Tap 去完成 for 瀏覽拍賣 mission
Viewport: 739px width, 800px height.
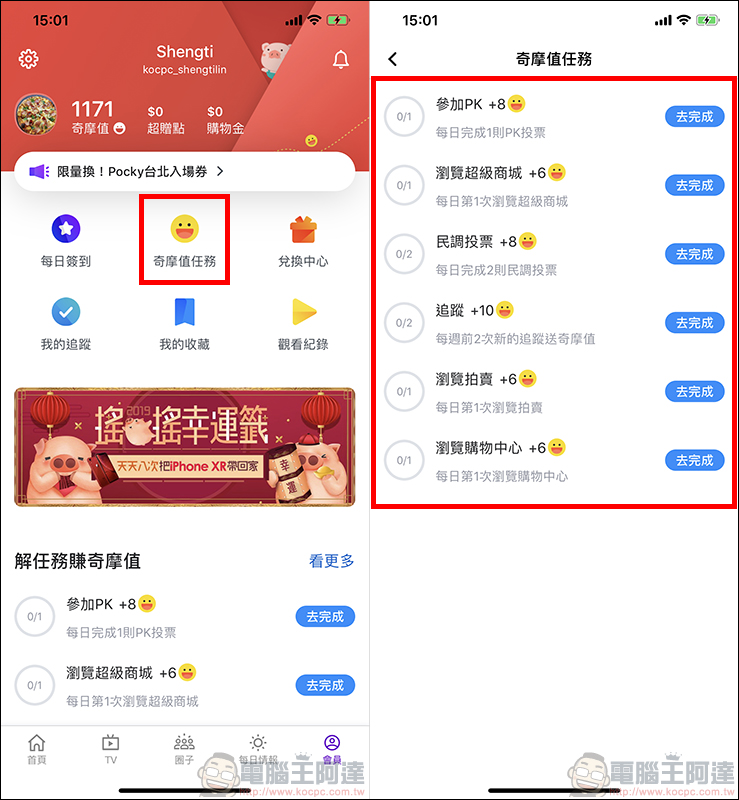(x=694, y=392)
